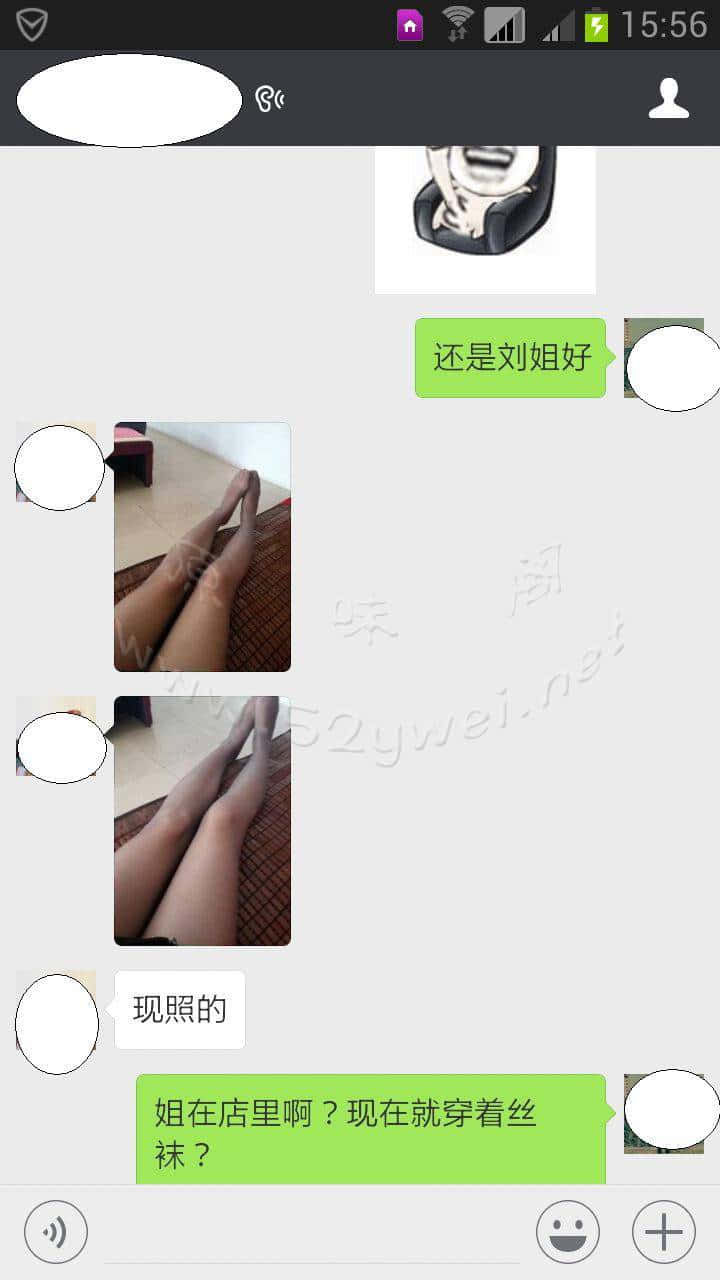This screenshot has width=720, height=1280.
Task: Open the first received photo above the second
Action: 202,546
